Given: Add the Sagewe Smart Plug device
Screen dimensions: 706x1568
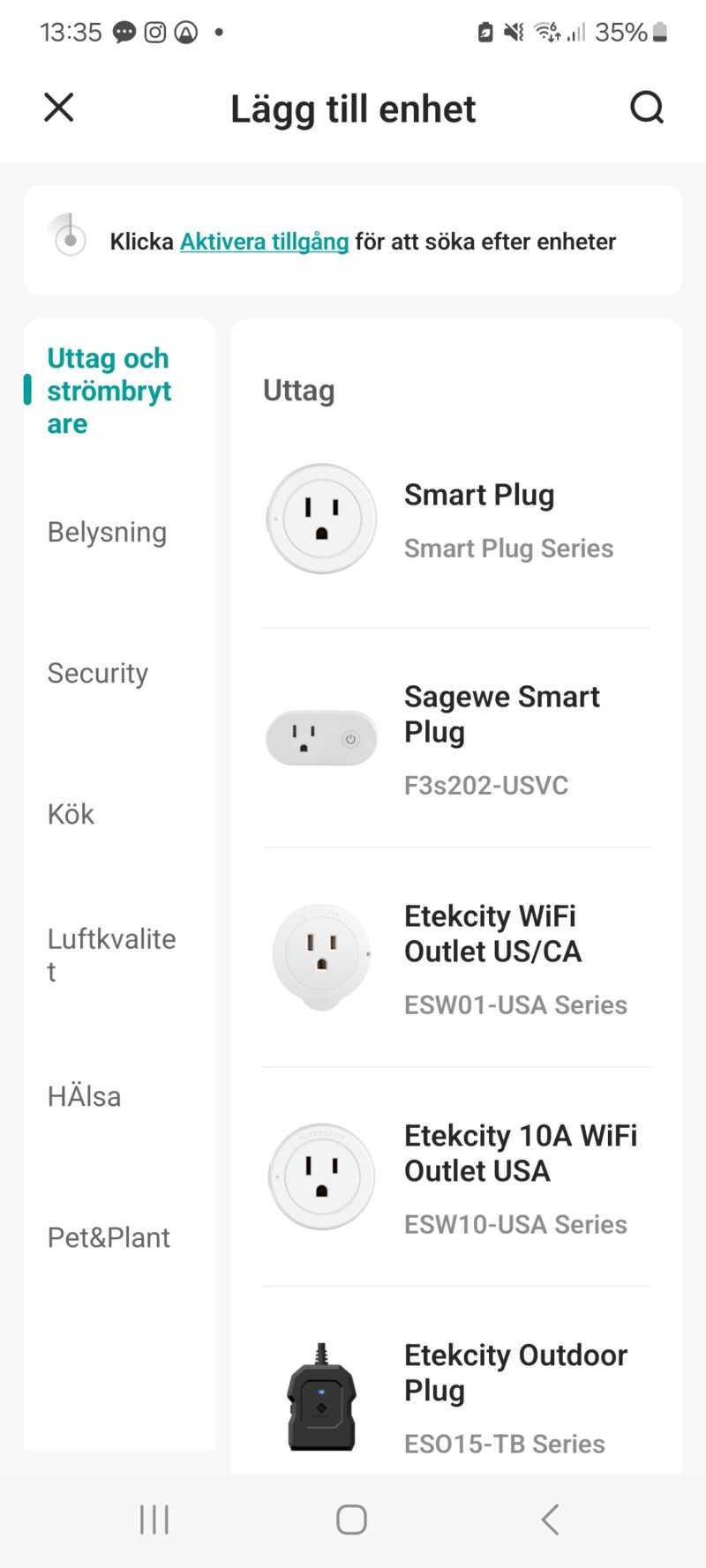Looking at the screenshot, I should (456, 738).
